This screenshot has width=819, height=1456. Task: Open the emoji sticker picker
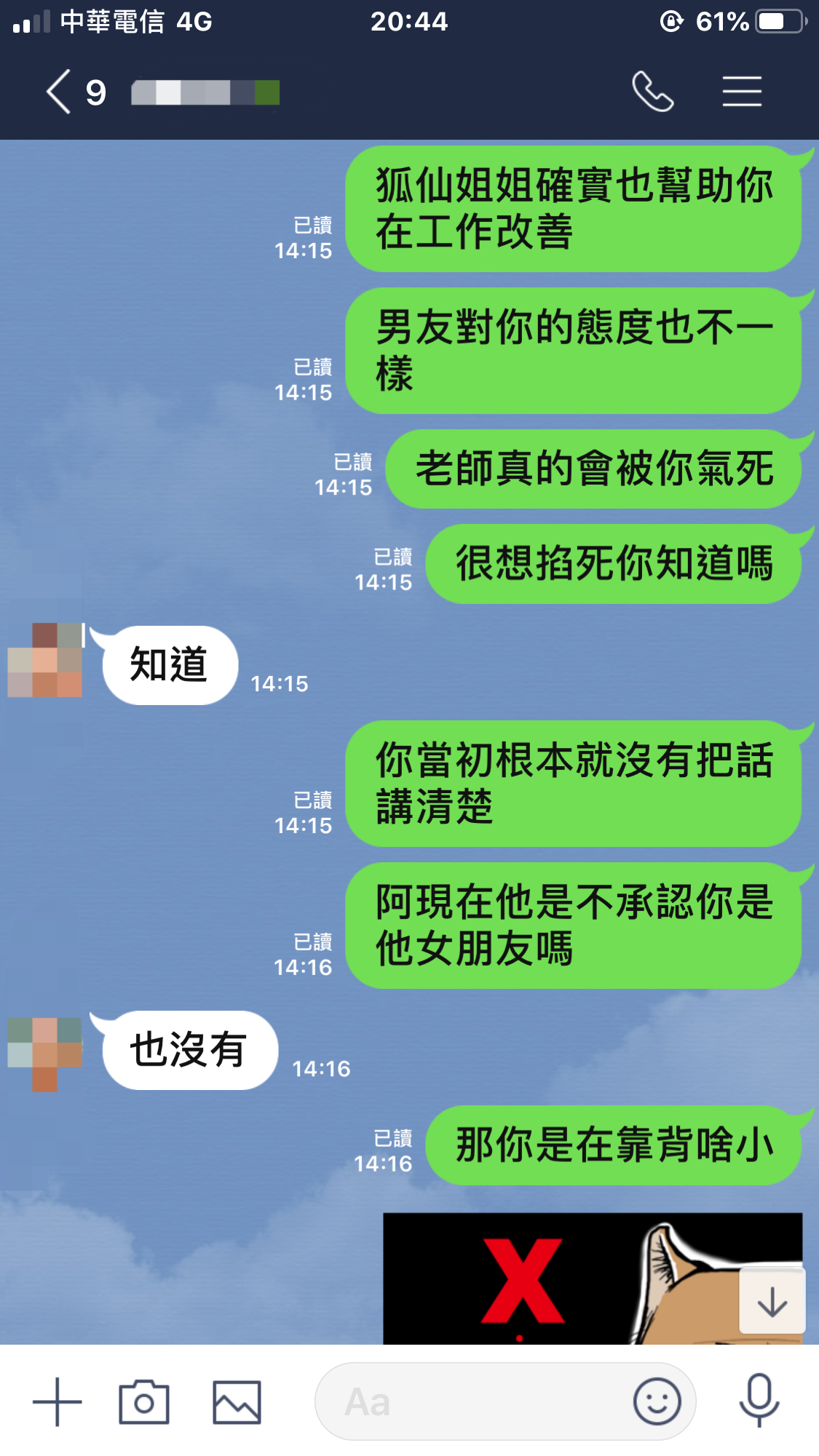point(657,1401)
